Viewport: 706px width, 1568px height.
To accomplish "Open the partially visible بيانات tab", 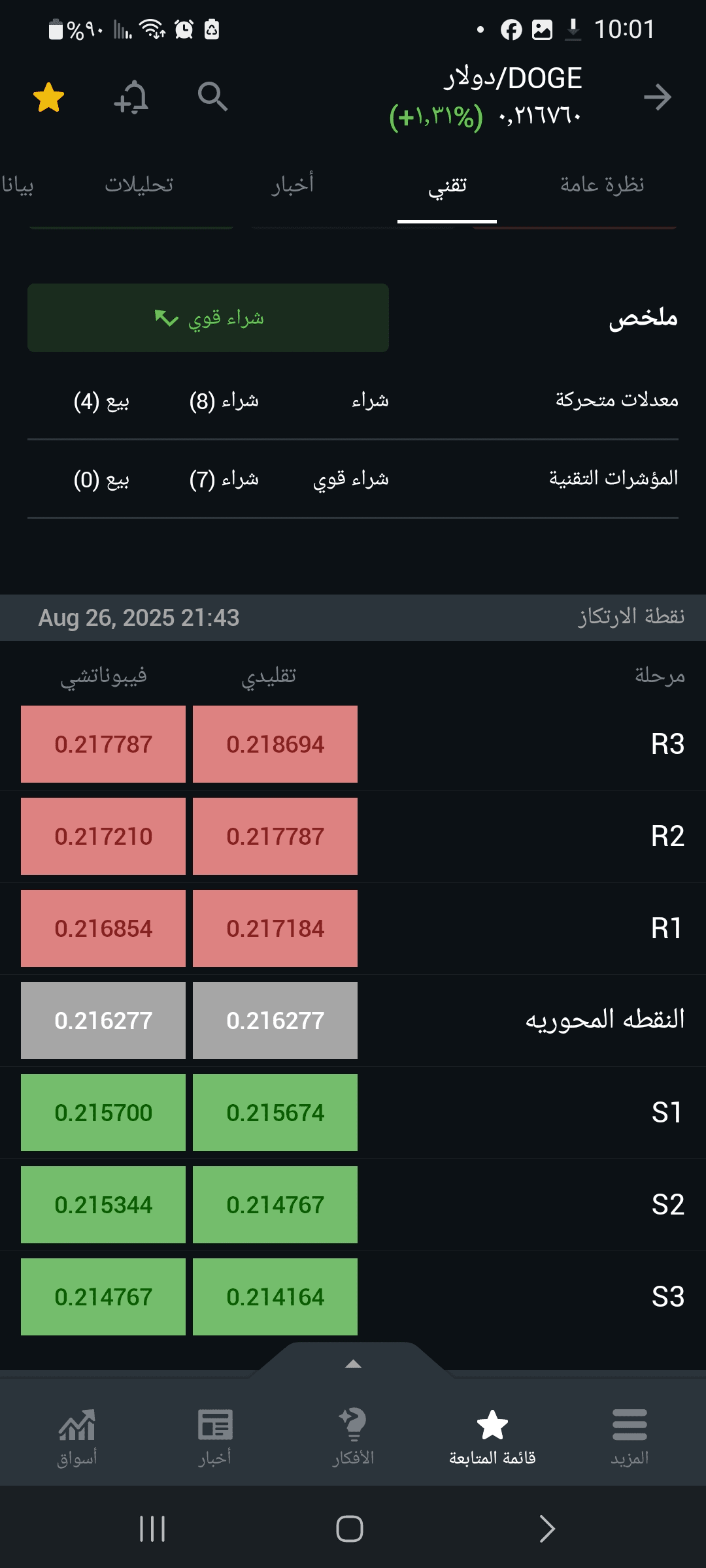I will click(17, 185).
